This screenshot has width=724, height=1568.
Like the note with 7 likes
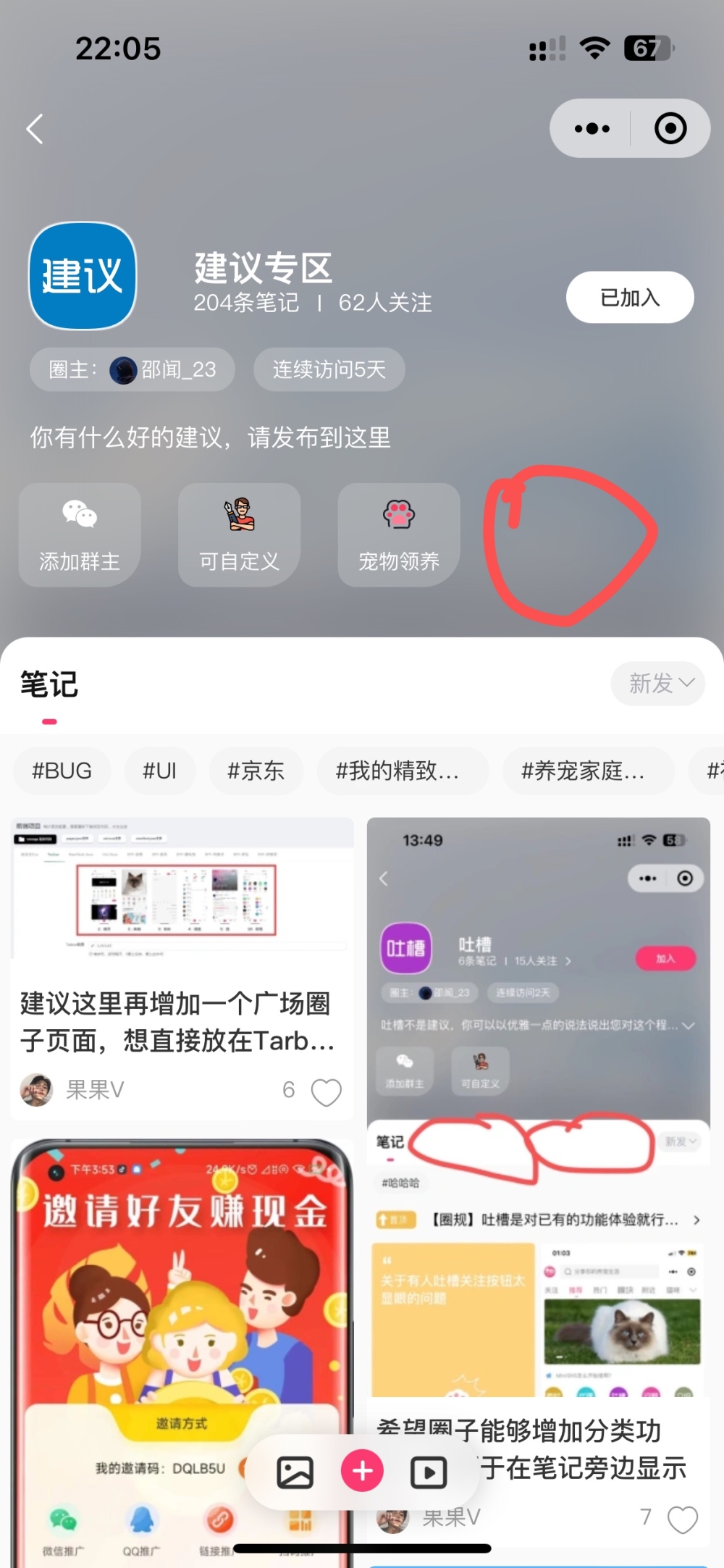pyautogui.click(x=682, y=1518)
